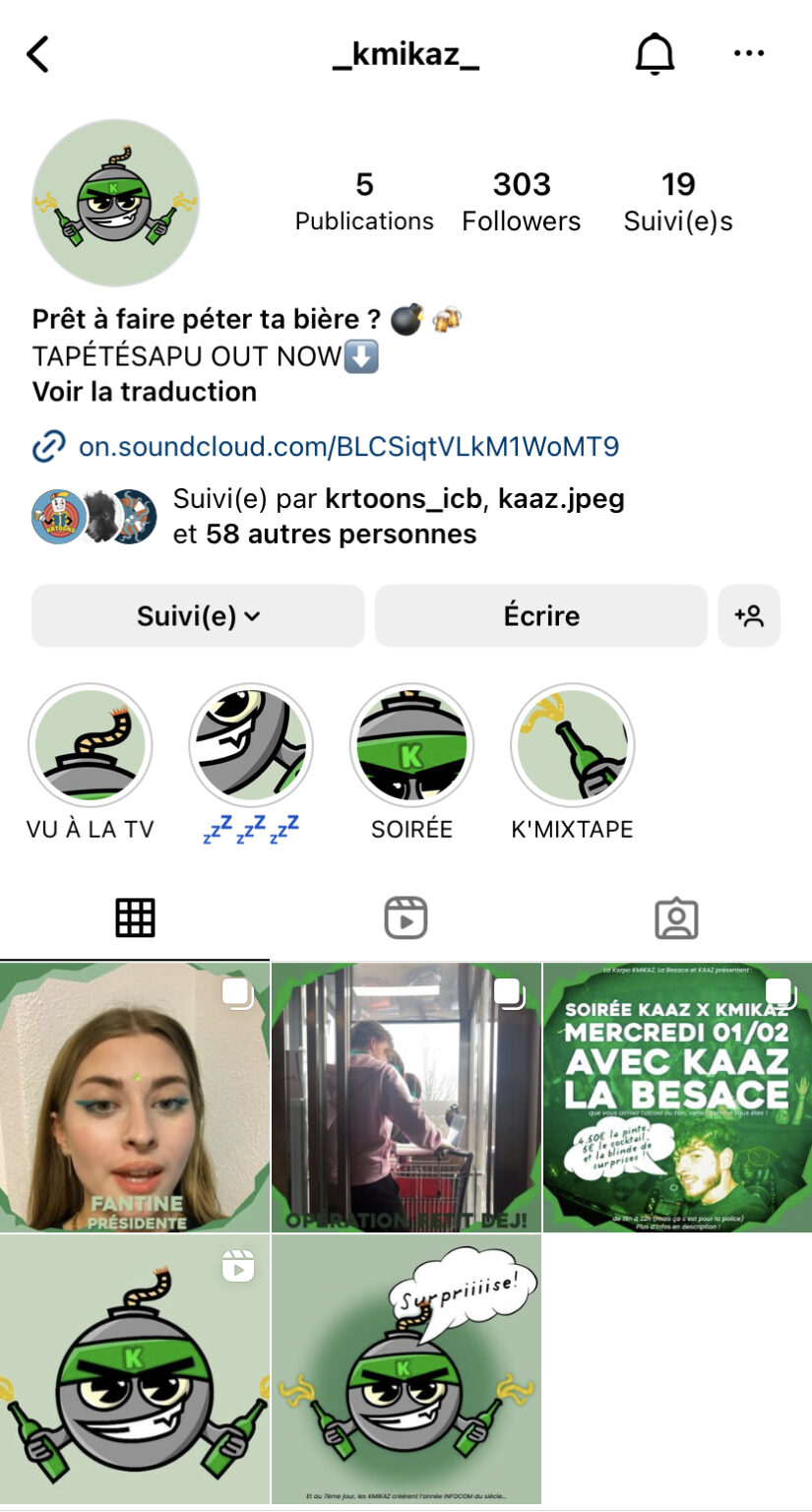View the 19 Suivi(e)s list

678,201
